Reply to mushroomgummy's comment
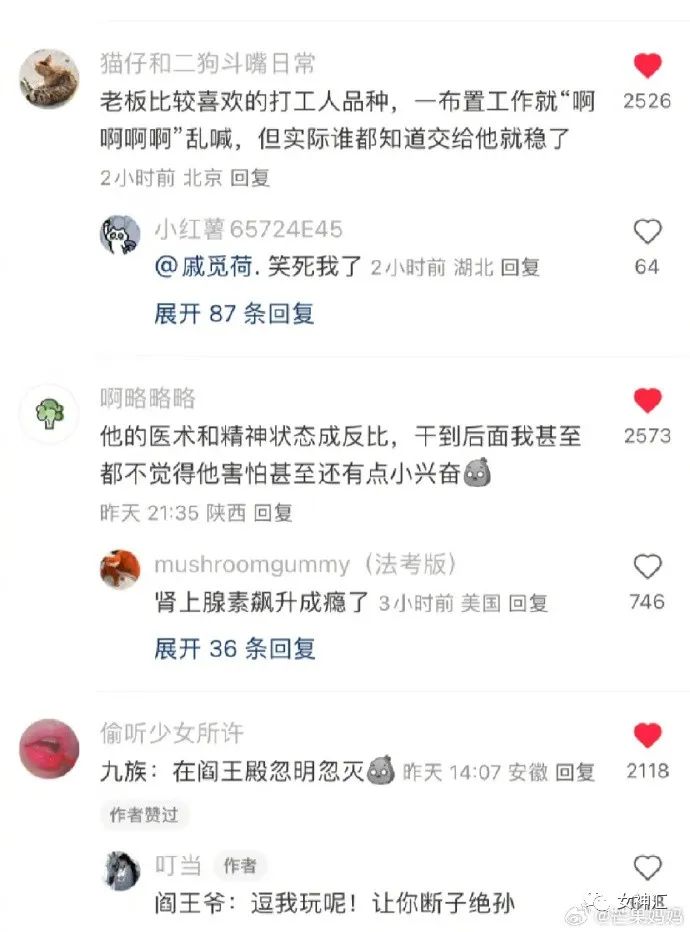Image resolution: width=690 pixels, height=932 pixels. click(x=528, y=603)
